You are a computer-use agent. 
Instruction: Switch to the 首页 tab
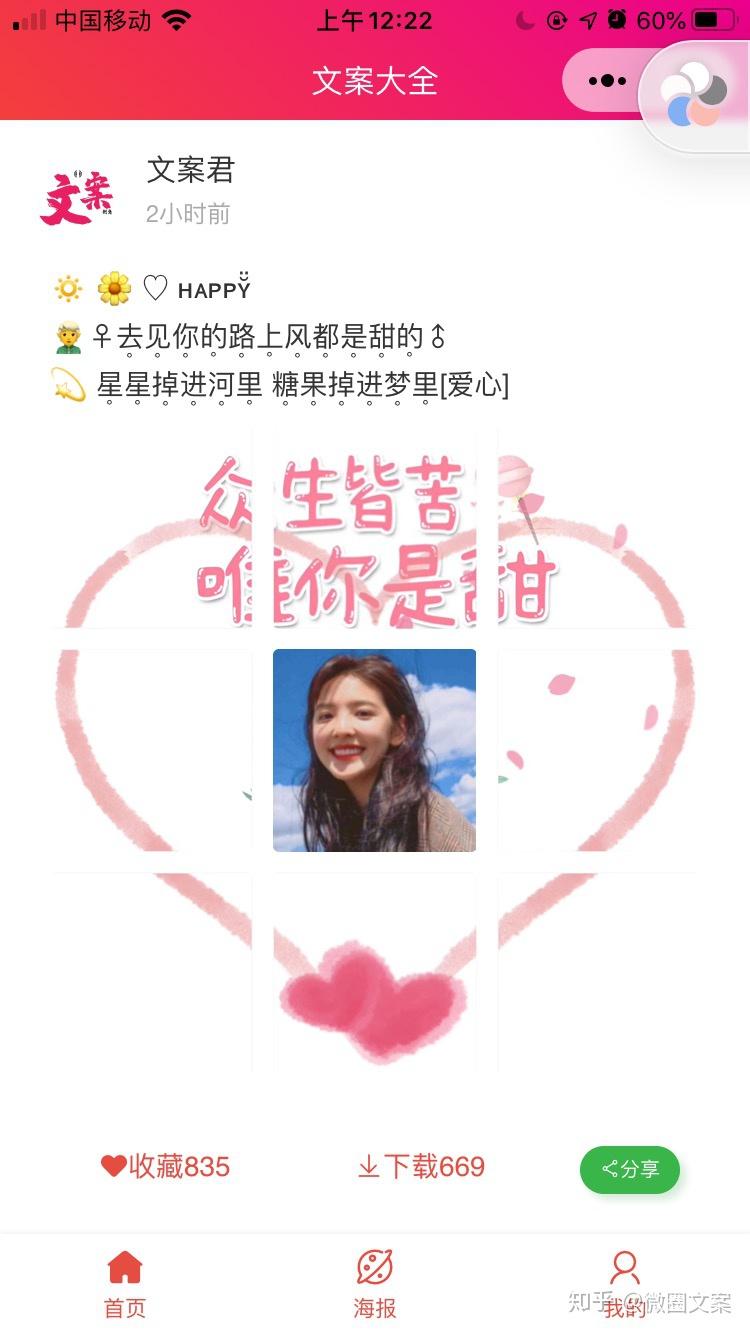click(125, 1284)
